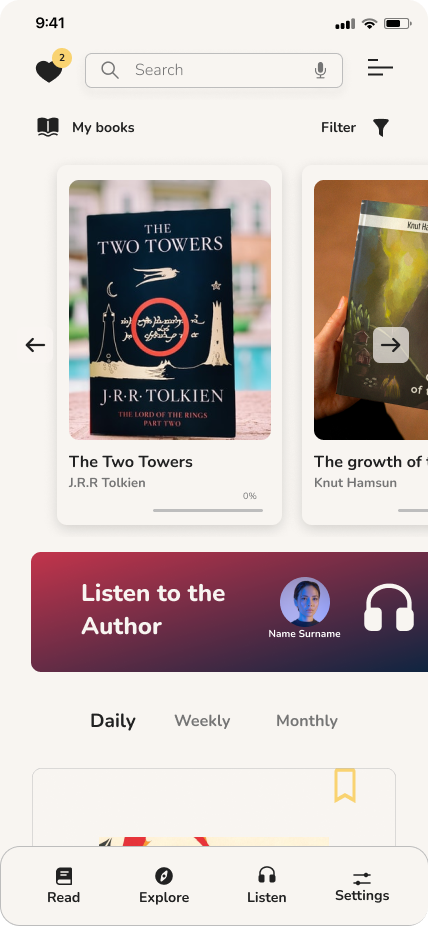Open the Listen to the Author banner

click(x=230, y=612)
